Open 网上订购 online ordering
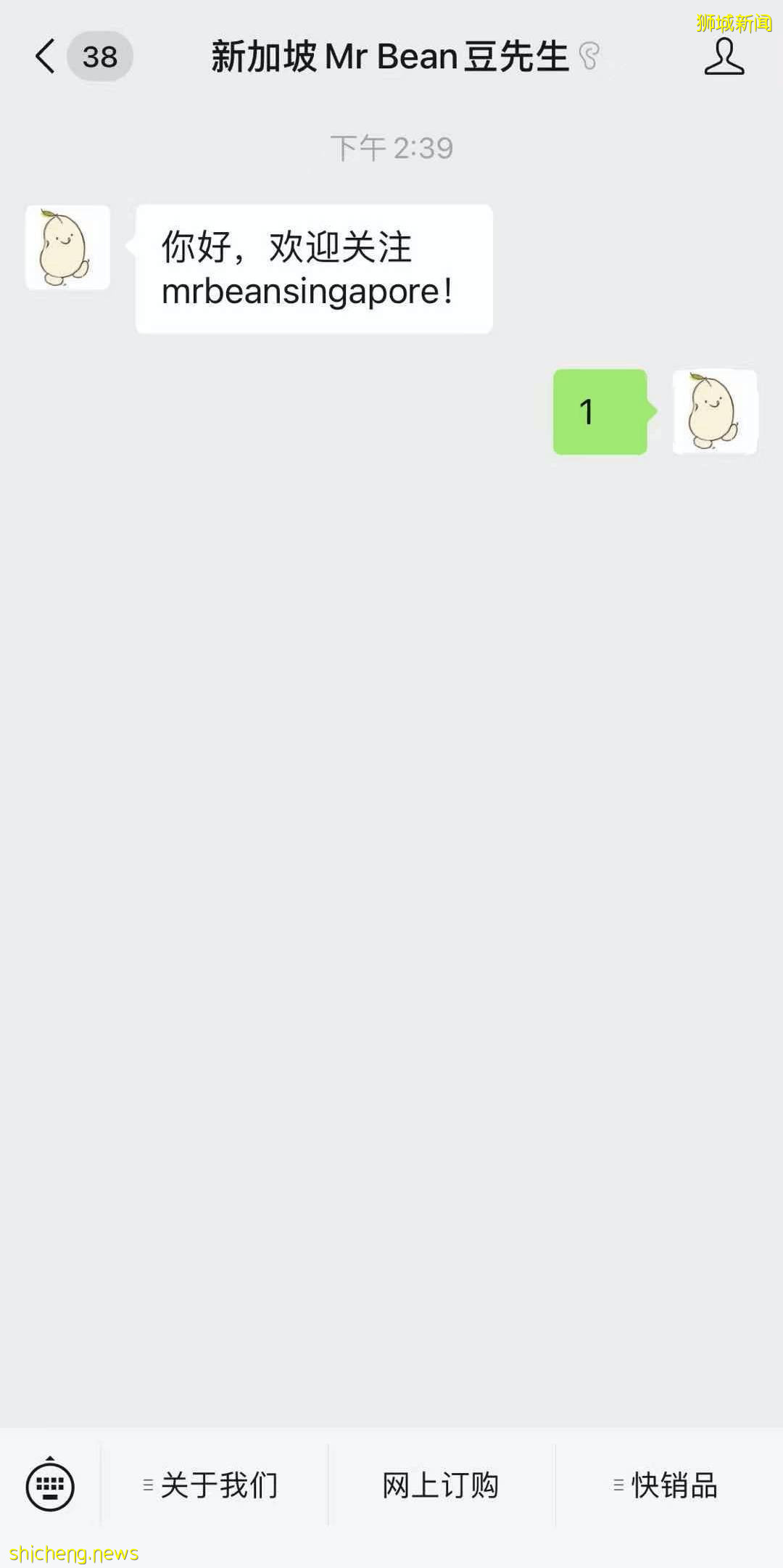783x1568 pixels. pos(441,1485)
